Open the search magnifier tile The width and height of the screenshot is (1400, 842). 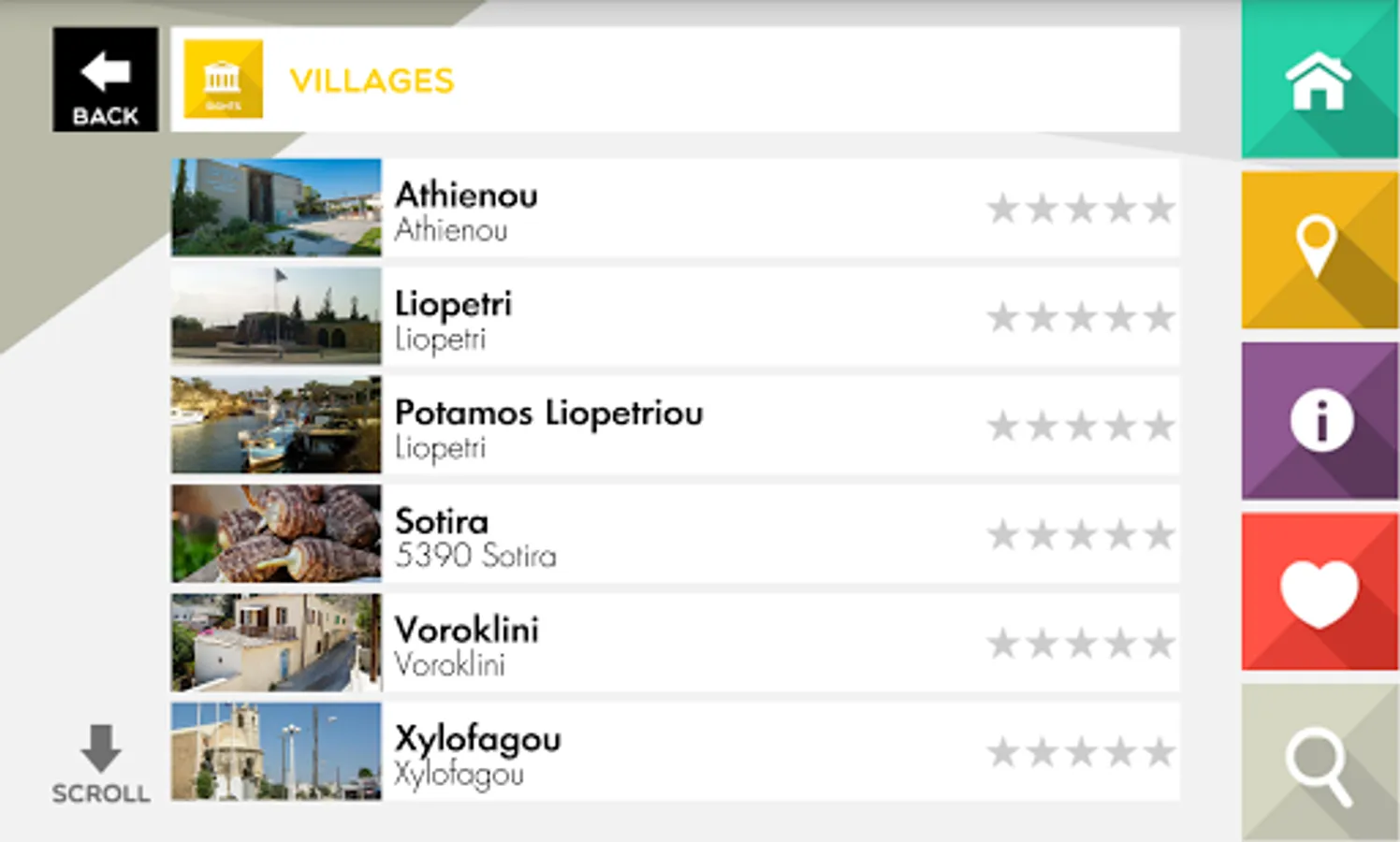pos(1319,762)
